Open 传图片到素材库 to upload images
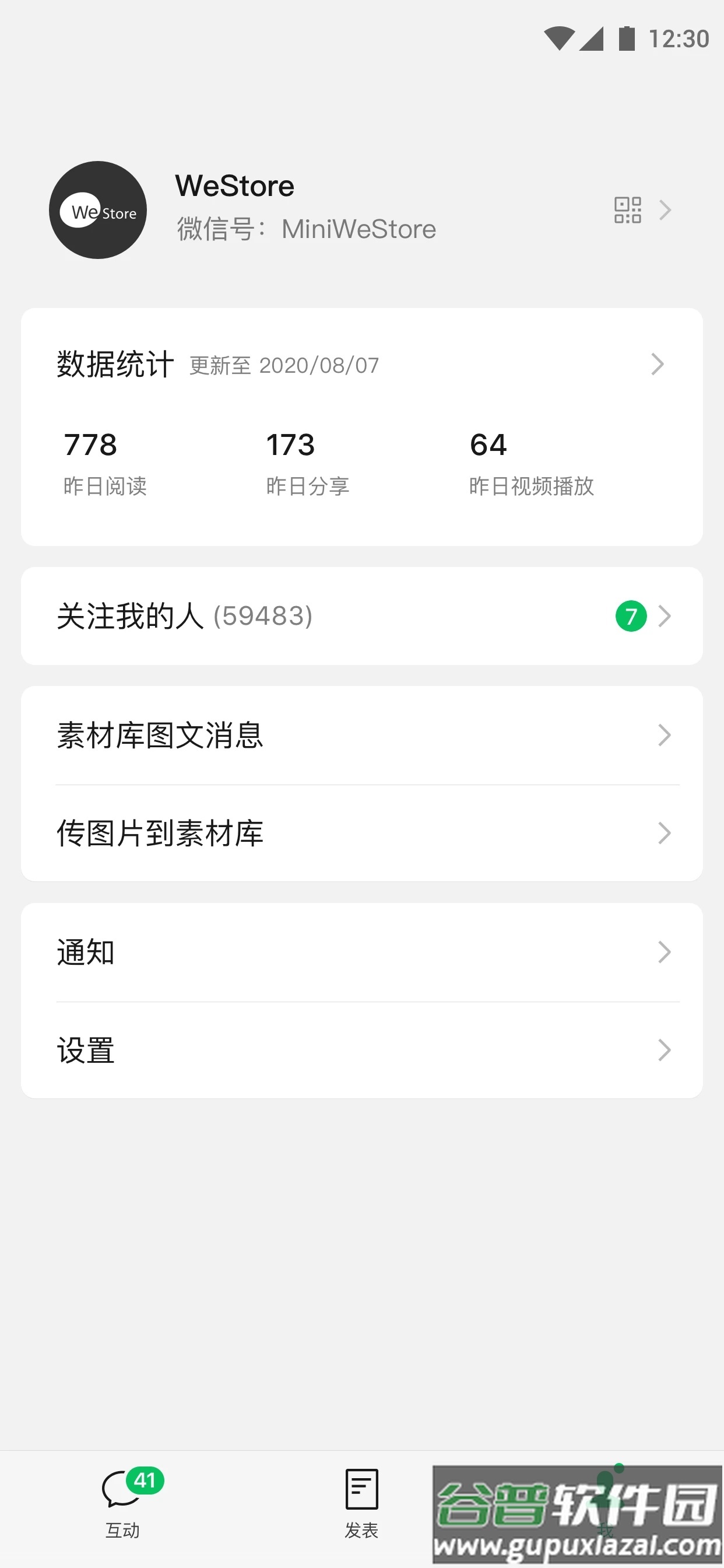The width and height of the screenshot is (724, 1568). click(160, 834)
